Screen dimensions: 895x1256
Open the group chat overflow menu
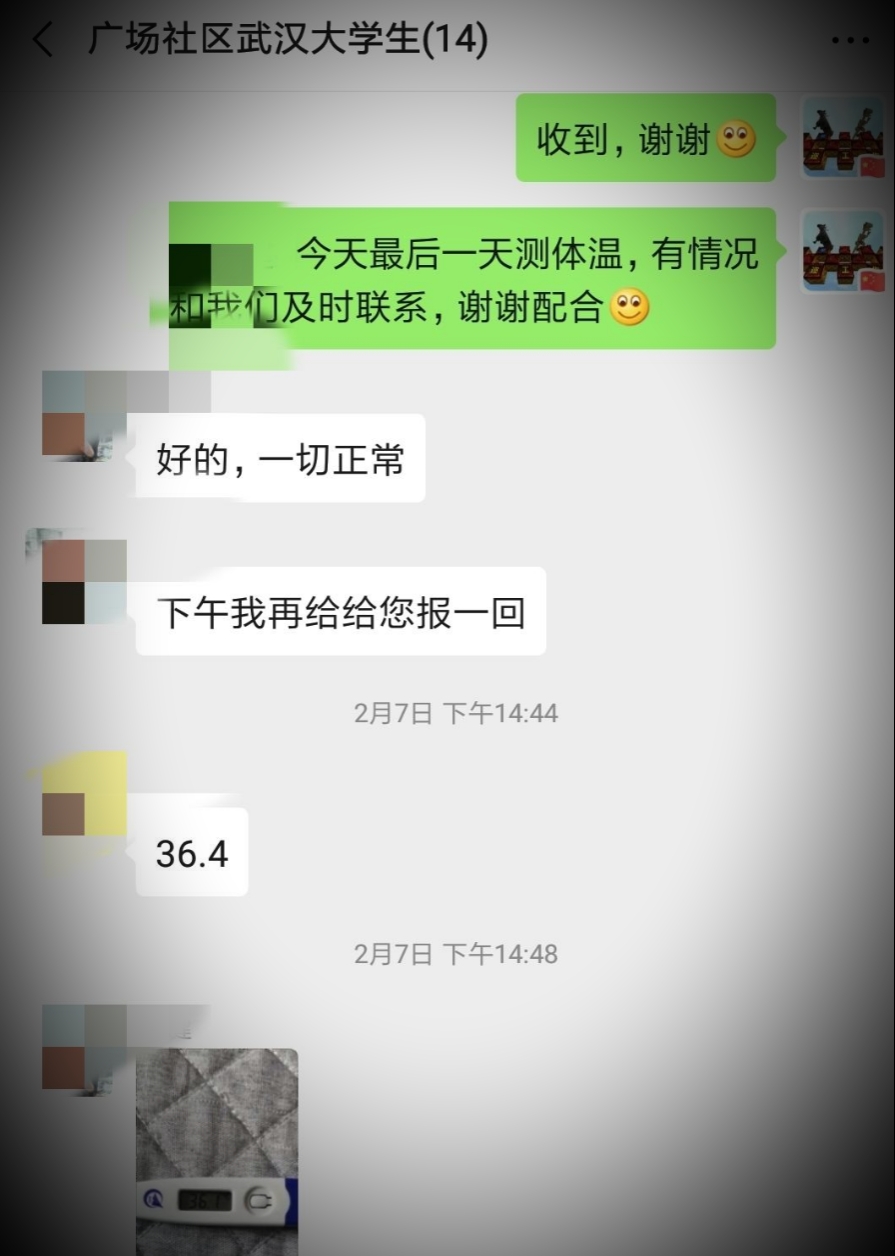pos(849,41)
